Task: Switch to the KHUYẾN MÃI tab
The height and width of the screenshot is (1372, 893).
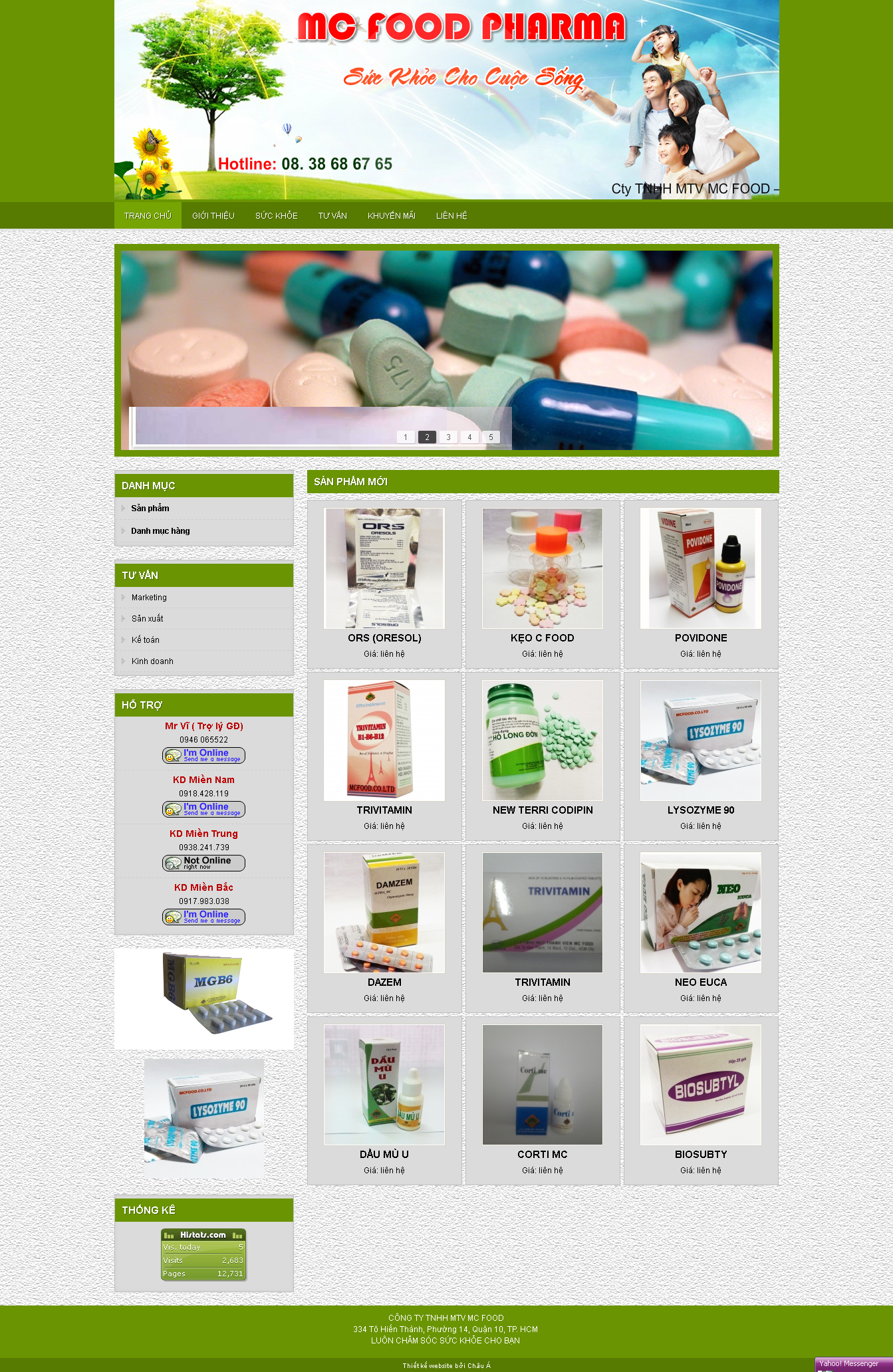Action: click(391, 215)
